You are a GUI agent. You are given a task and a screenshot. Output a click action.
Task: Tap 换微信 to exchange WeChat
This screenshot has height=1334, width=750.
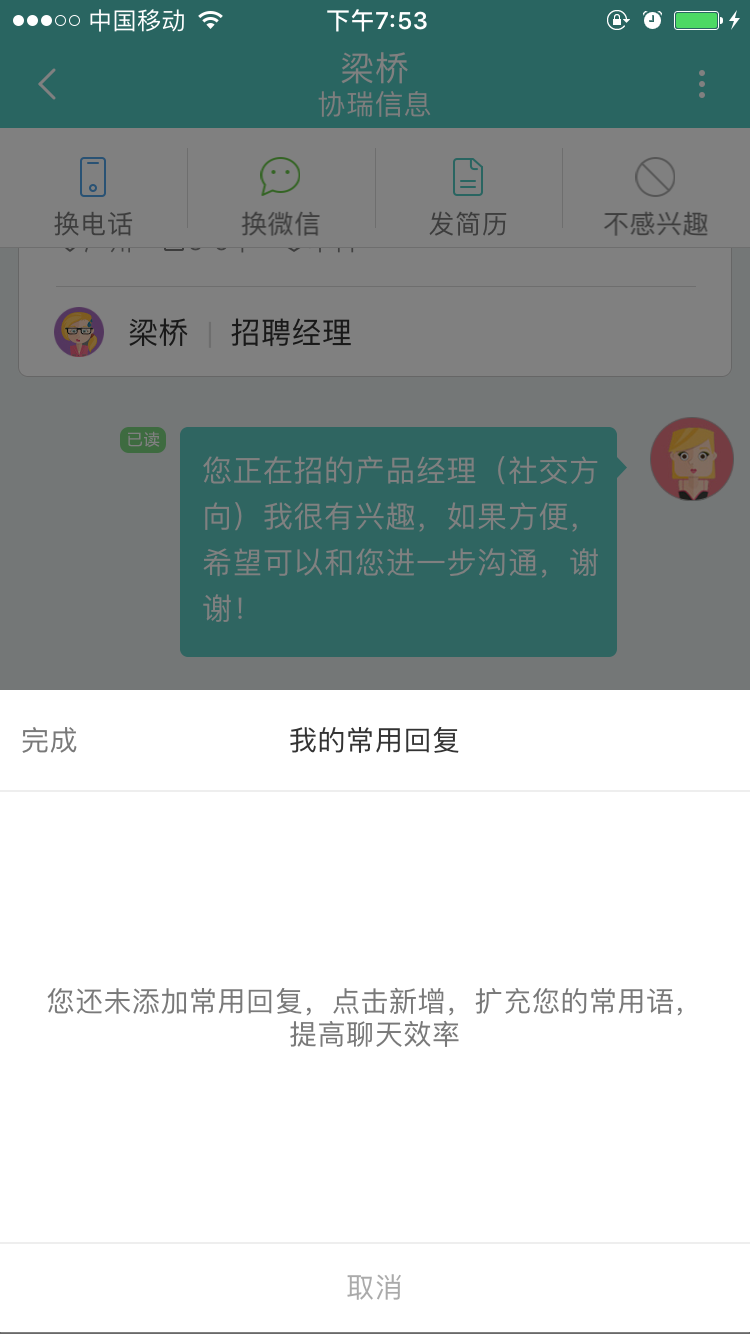(x=280, y=197)
